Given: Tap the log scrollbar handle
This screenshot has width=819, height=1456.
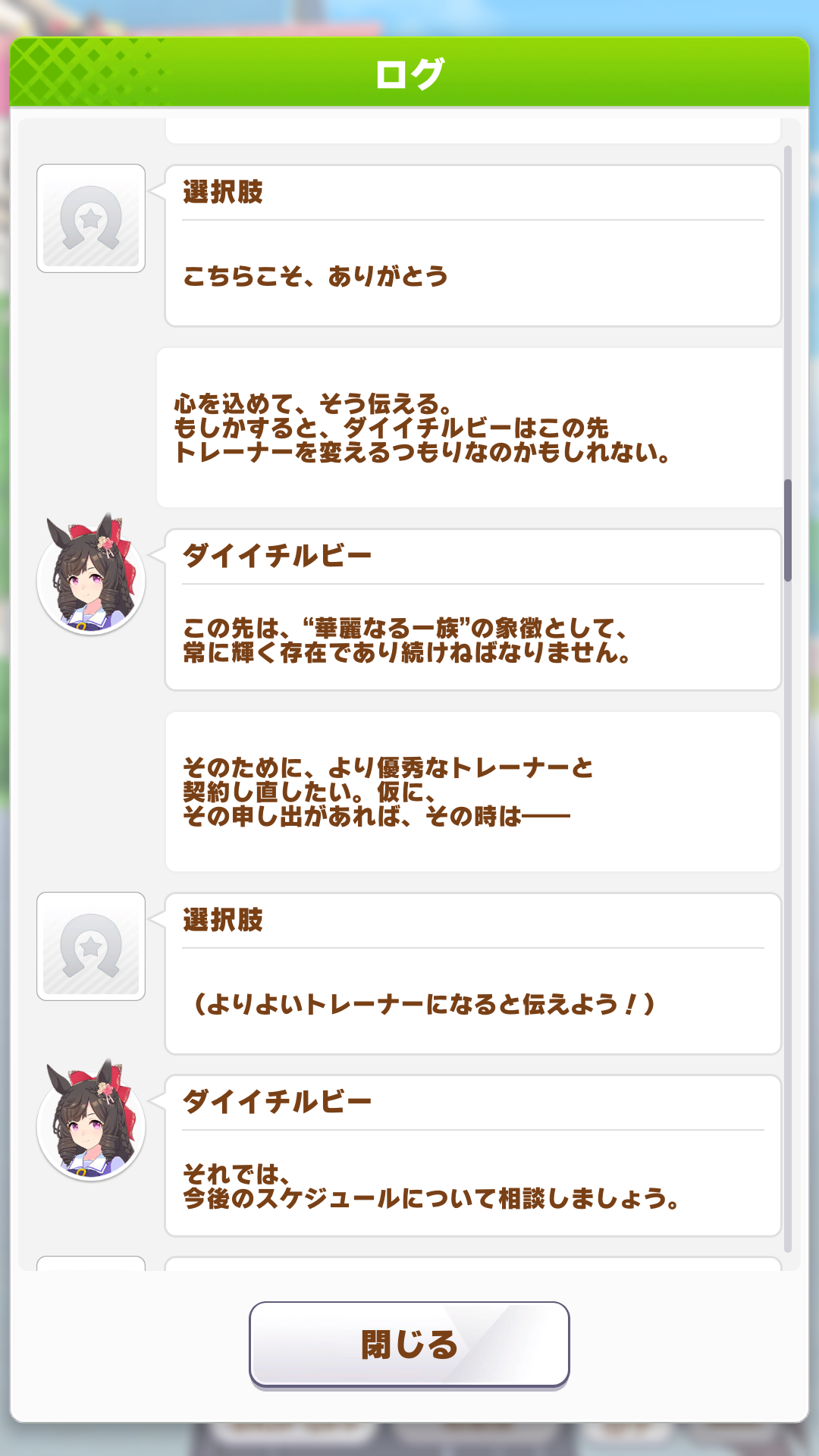Looking at the screenshot, I should [x=788, y=530].
